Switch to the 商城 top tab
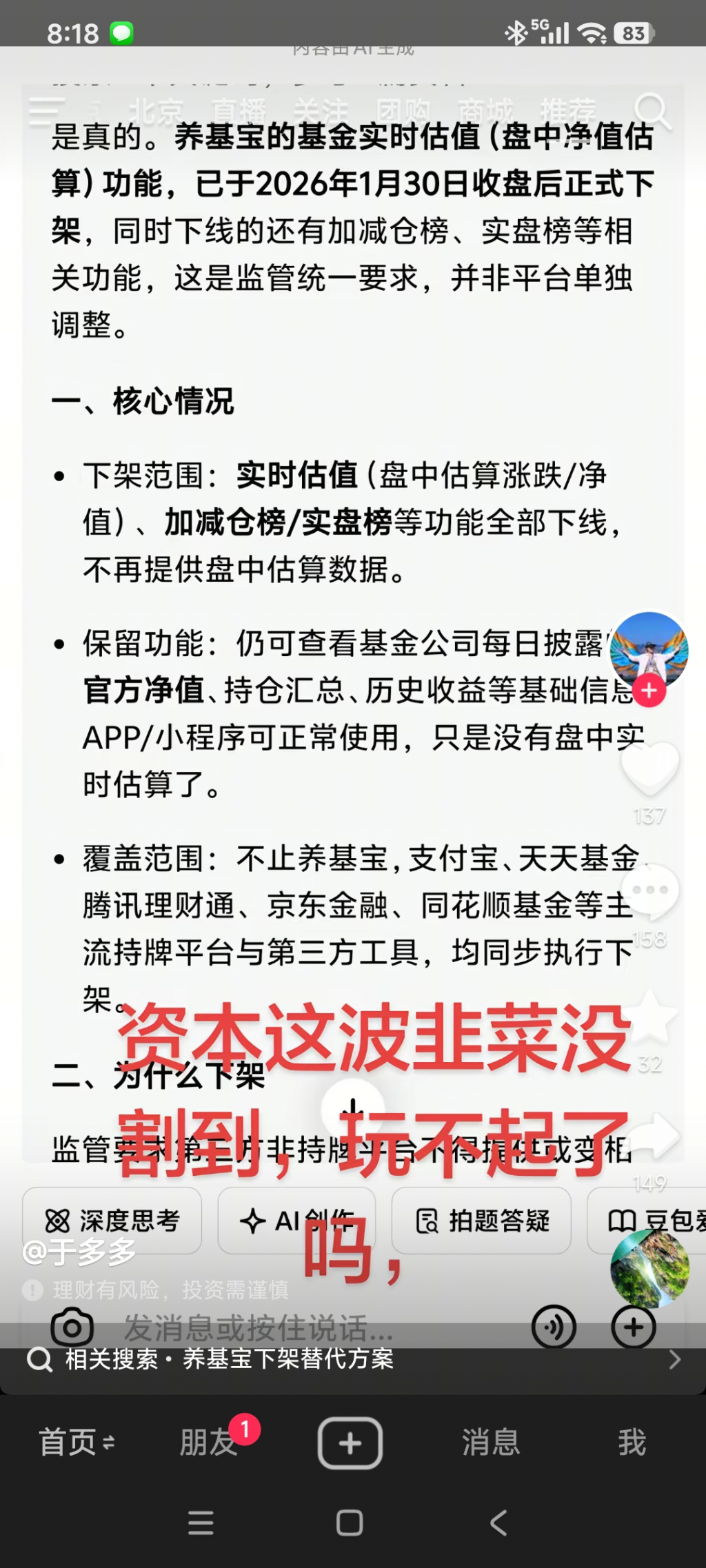The image size is (706, 1568). (486, 111)
